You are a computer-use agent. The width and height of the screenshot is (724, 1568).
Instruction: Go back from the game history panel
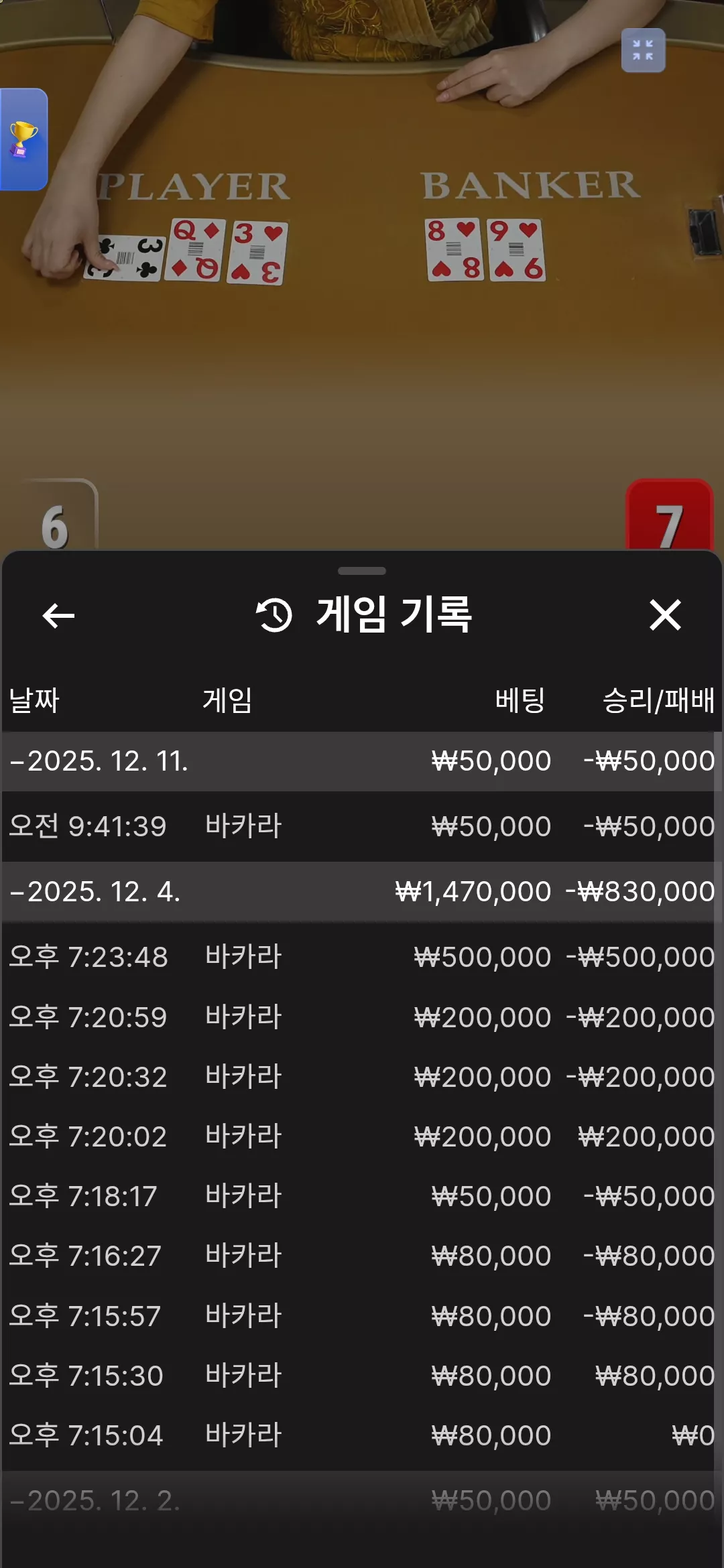[x=58, y=615]
